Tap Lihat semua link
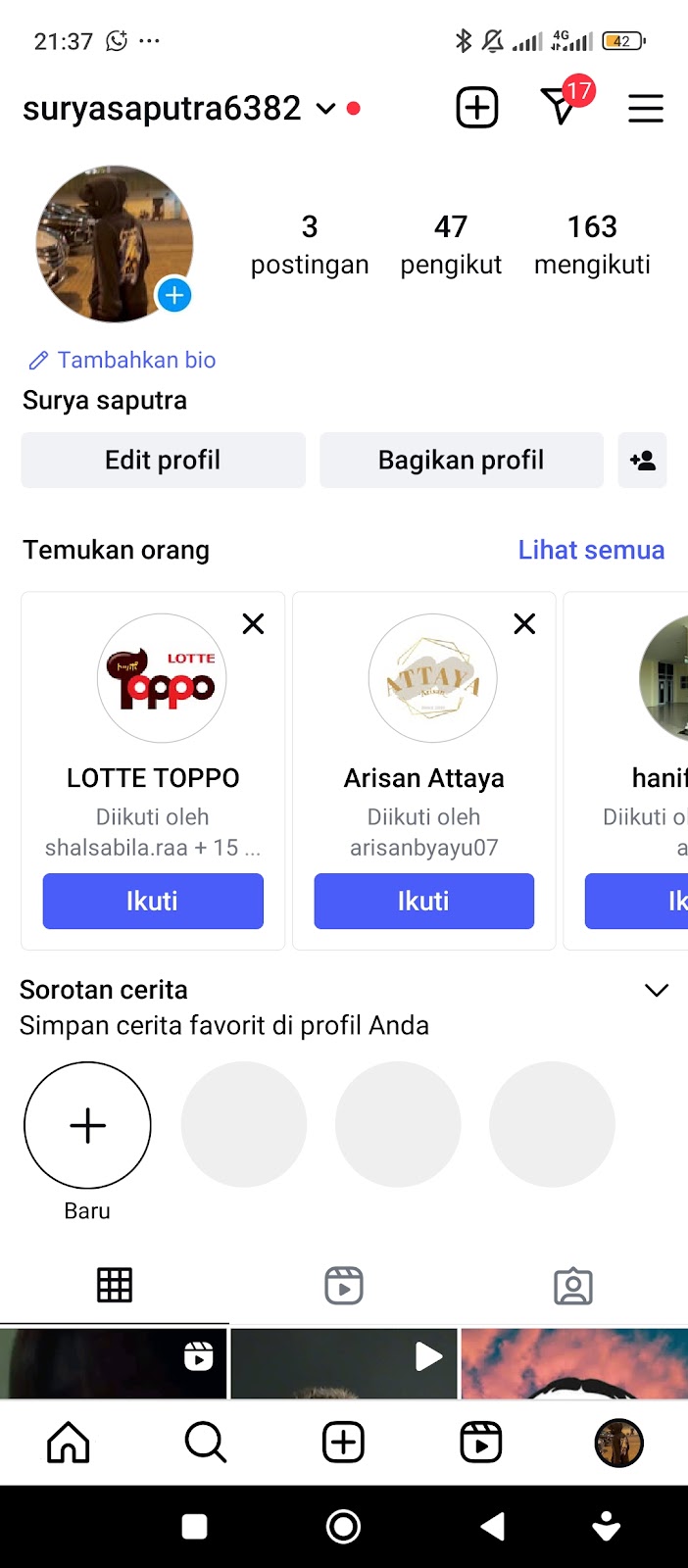The height and width of the screenshot is (1568, 688). pyautogui.click(x=591, y=550)
